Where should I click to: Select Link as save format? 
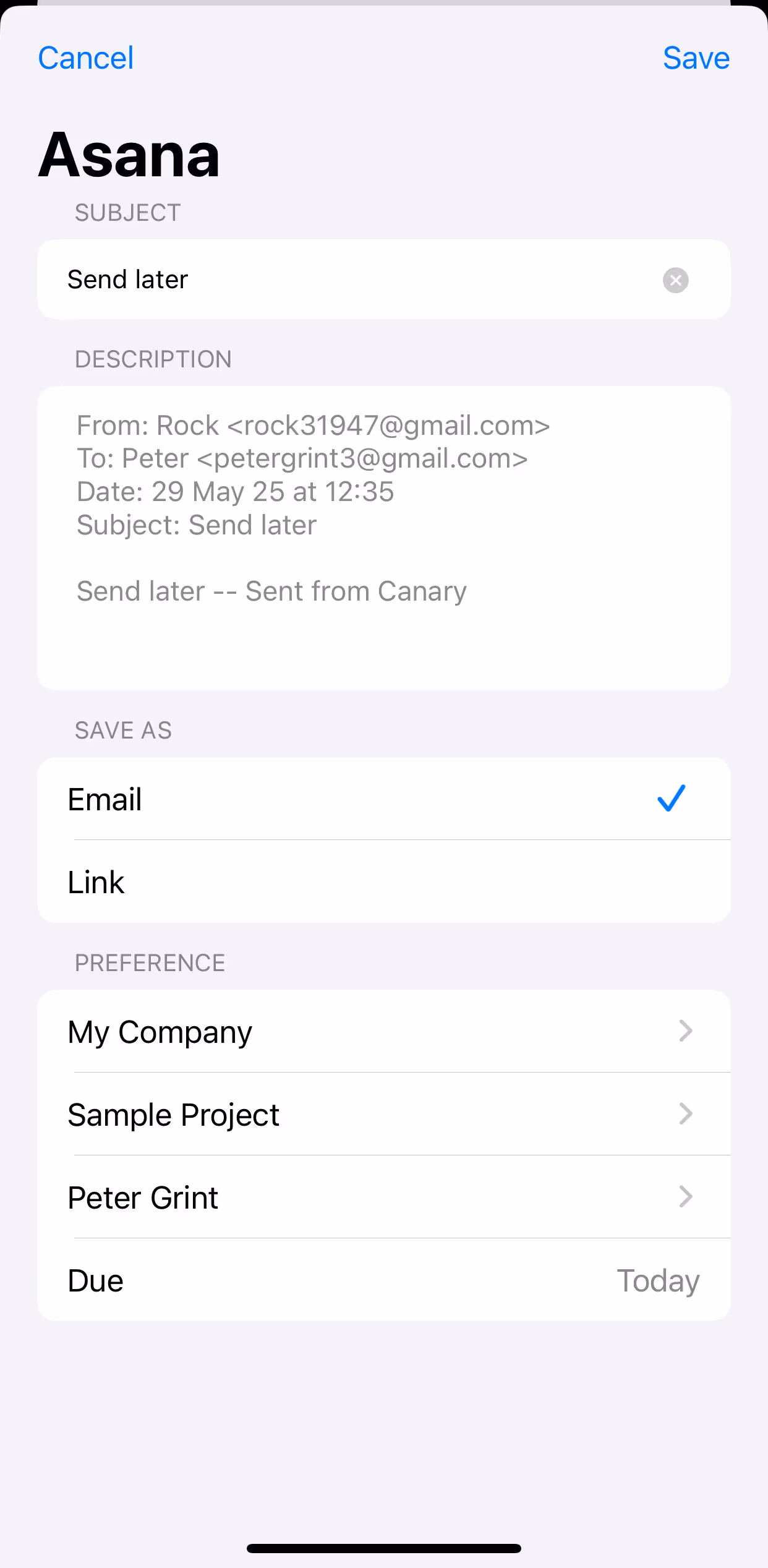click(x=383, y=882)
